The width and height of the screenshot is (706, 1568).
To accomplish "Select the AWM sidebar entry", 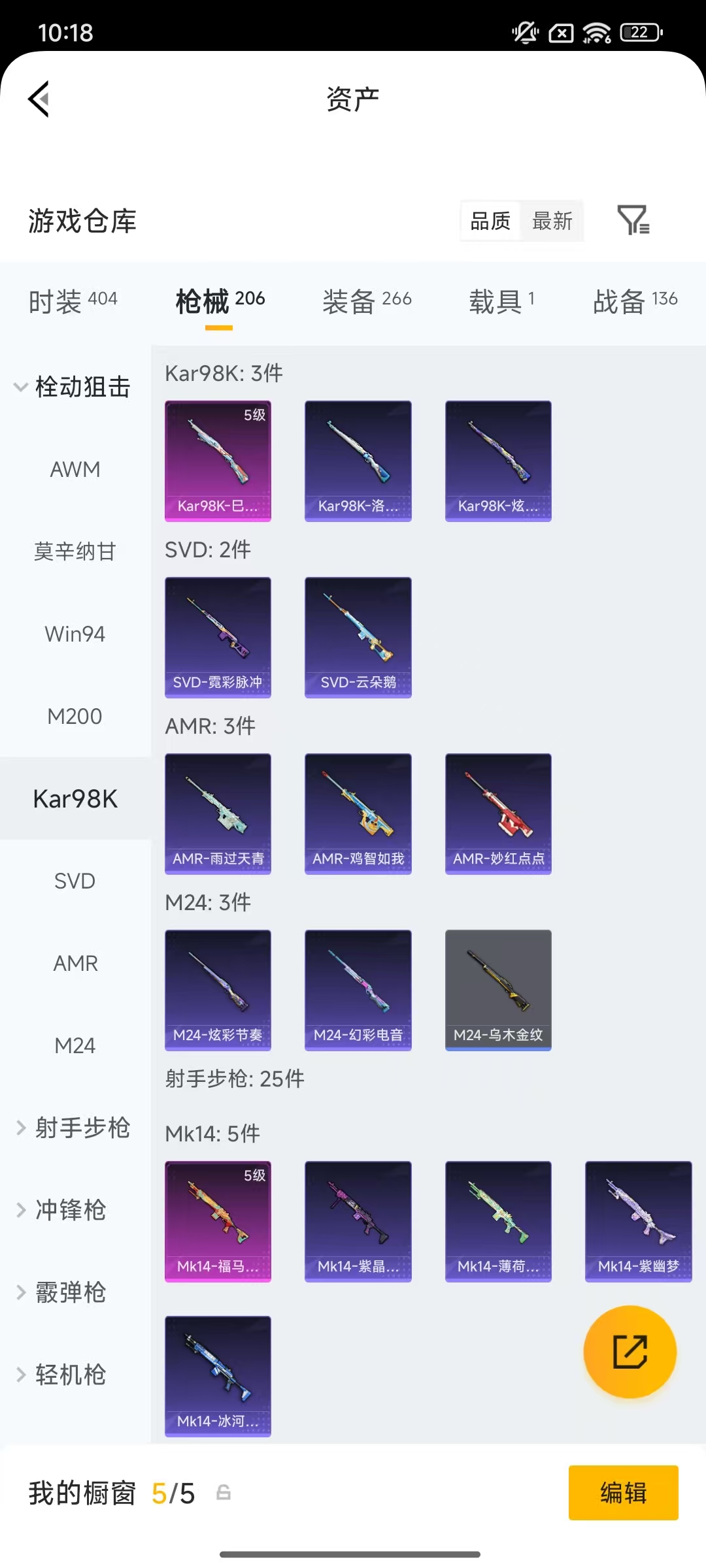I will click(x=74, y=469).
